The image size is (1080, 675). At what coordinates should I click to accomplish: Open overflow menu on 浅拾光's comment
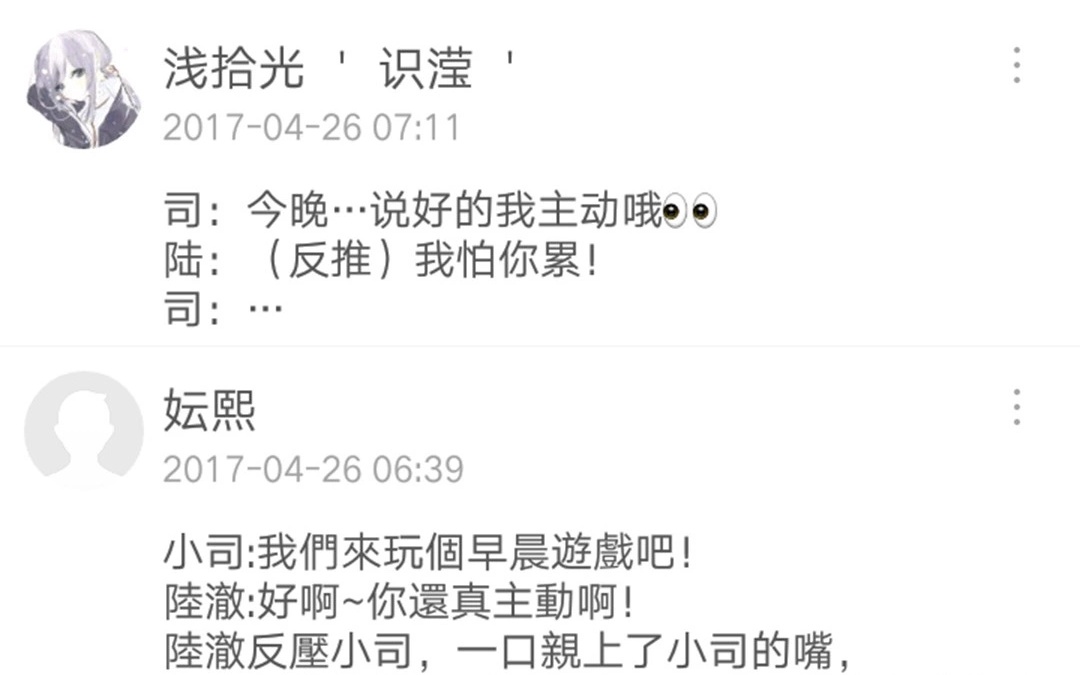coord(1017,66)
